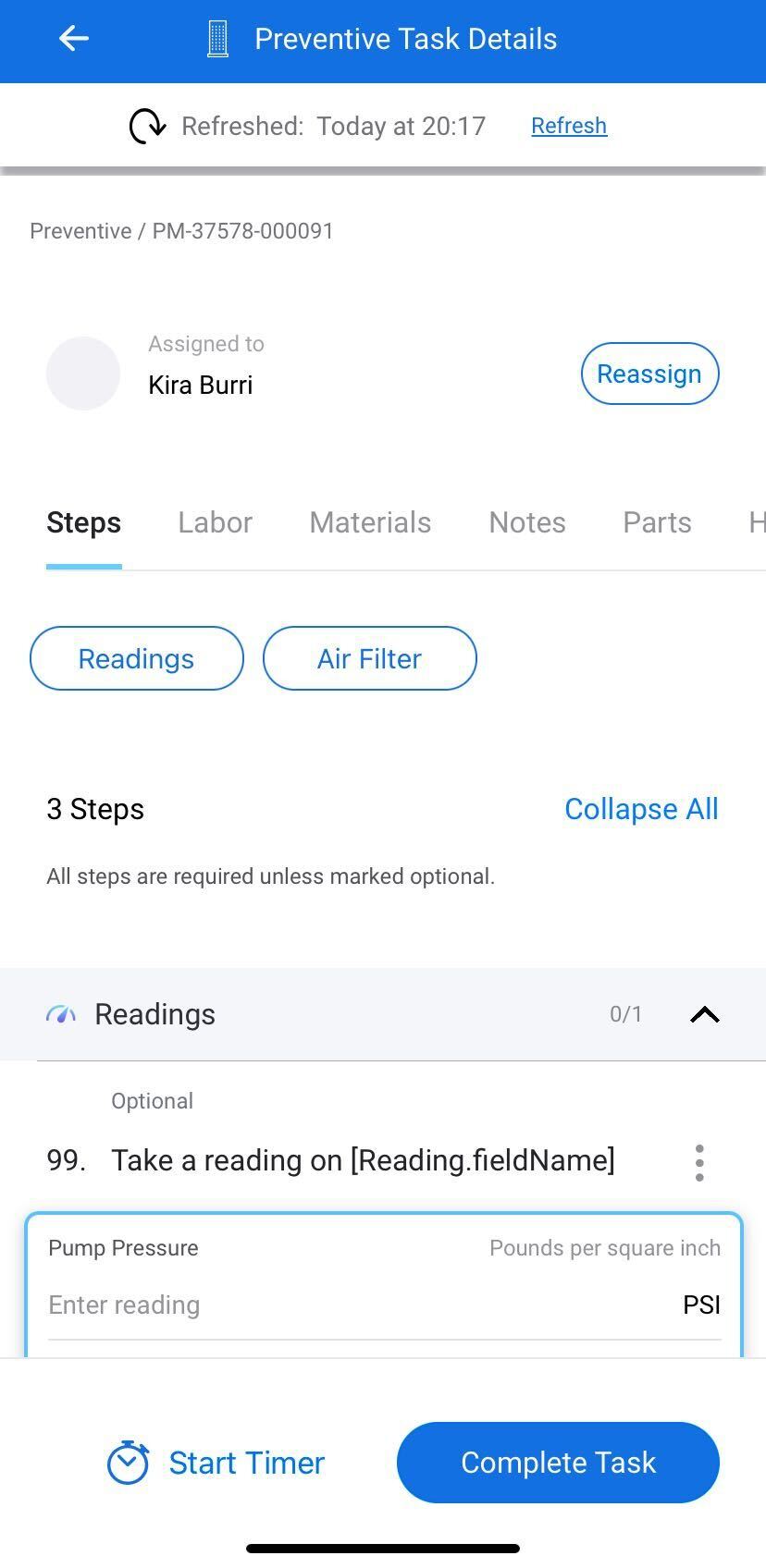Jump to the Readings chip

(x=137, y=658)
